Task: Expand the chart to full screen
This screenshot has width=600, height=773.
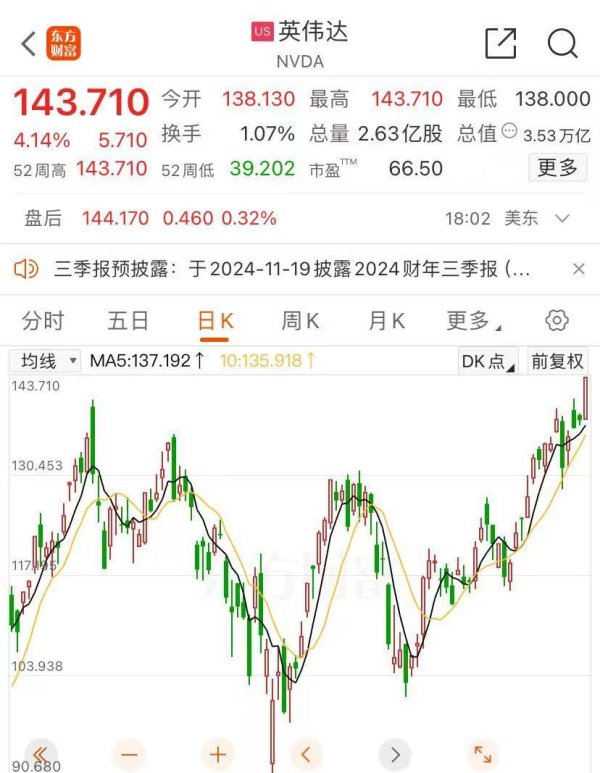Action: click(x=483, y=754)
